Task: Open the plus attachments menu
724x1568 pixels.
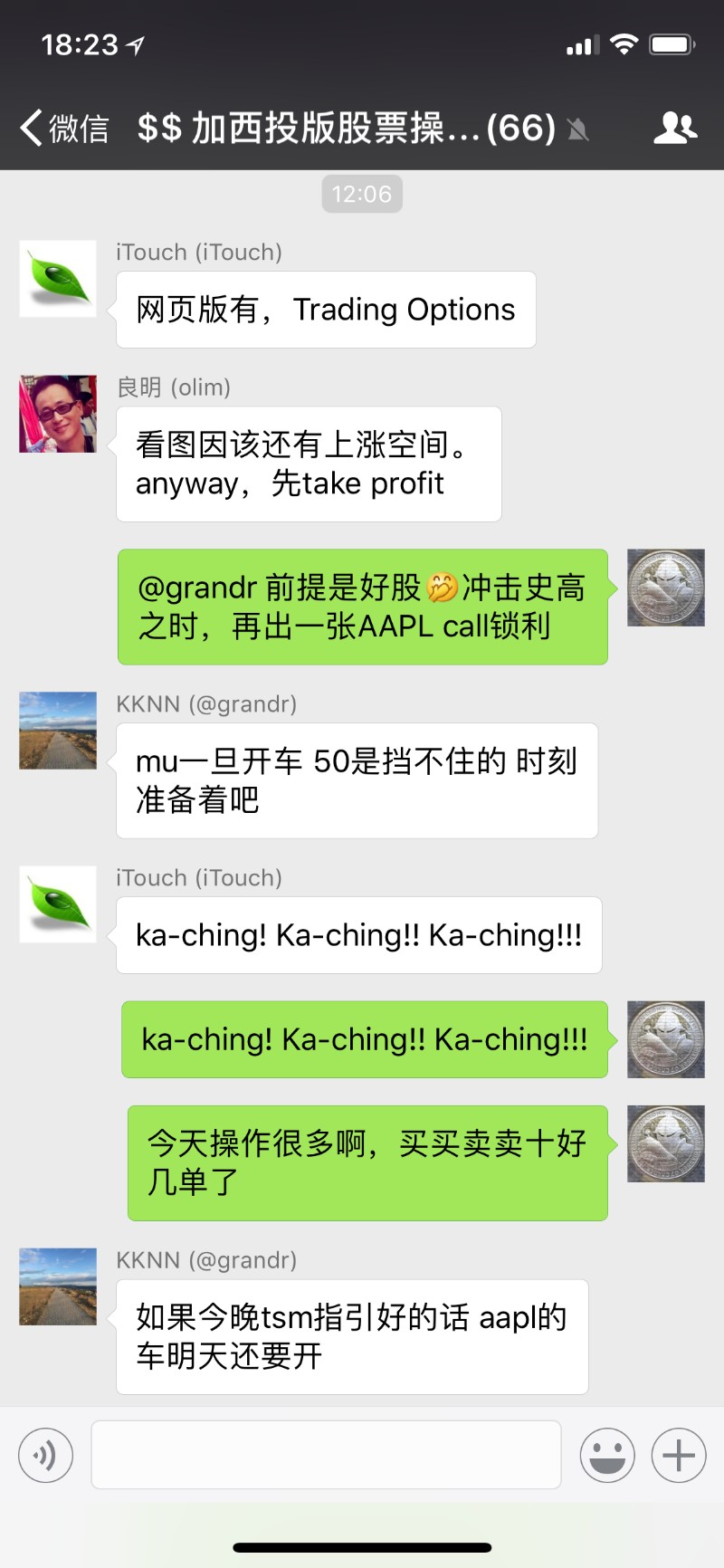Action: pos(679,1455)
